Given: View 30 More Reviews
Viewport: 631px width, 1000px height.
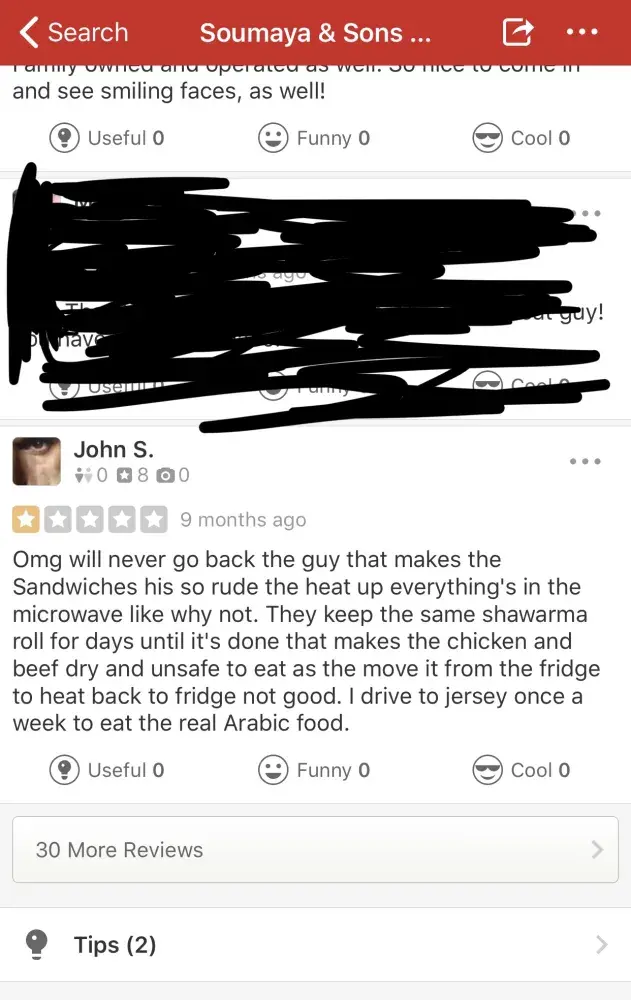Looking at the screenshot, I should click(315, 850).
